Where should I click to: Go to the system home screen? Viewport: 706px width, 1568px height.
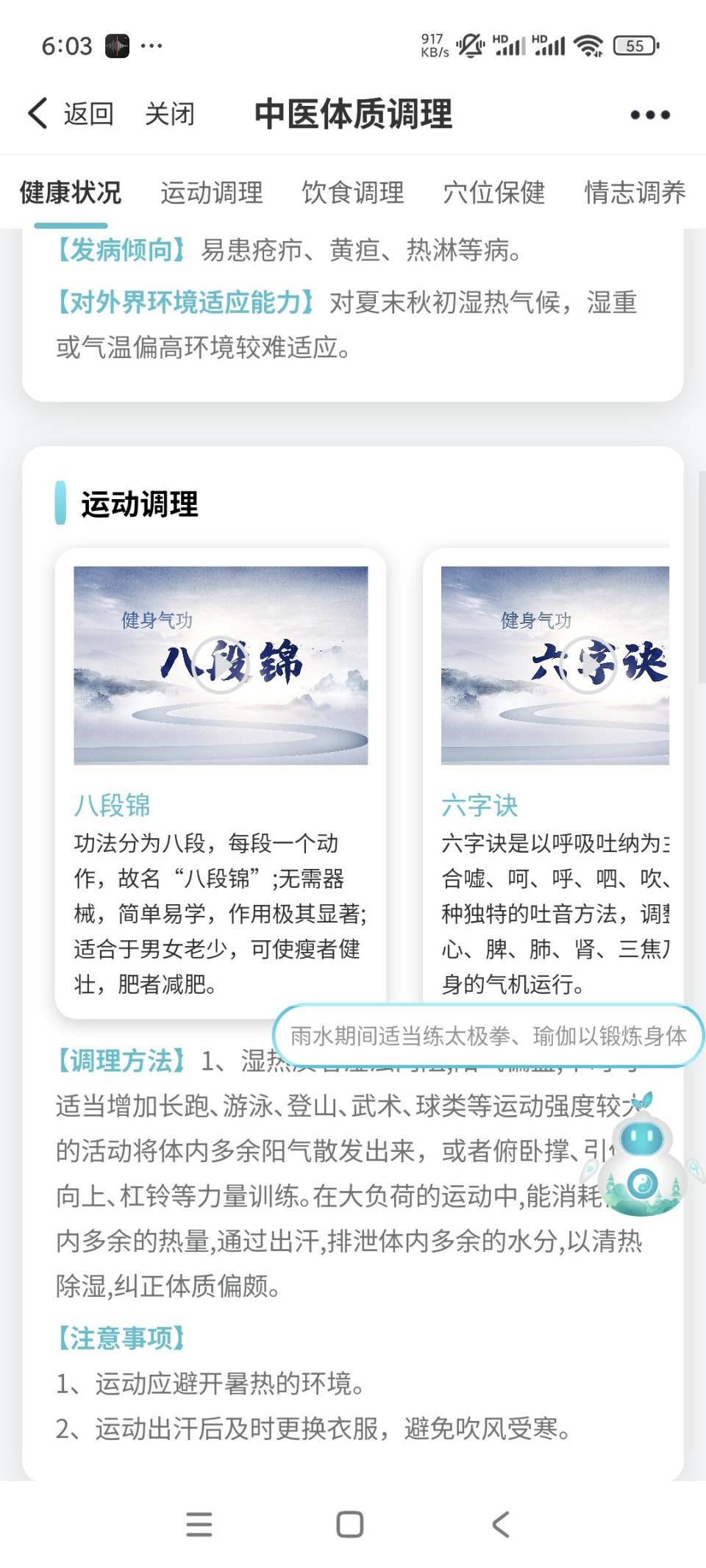coord(350,1525)
